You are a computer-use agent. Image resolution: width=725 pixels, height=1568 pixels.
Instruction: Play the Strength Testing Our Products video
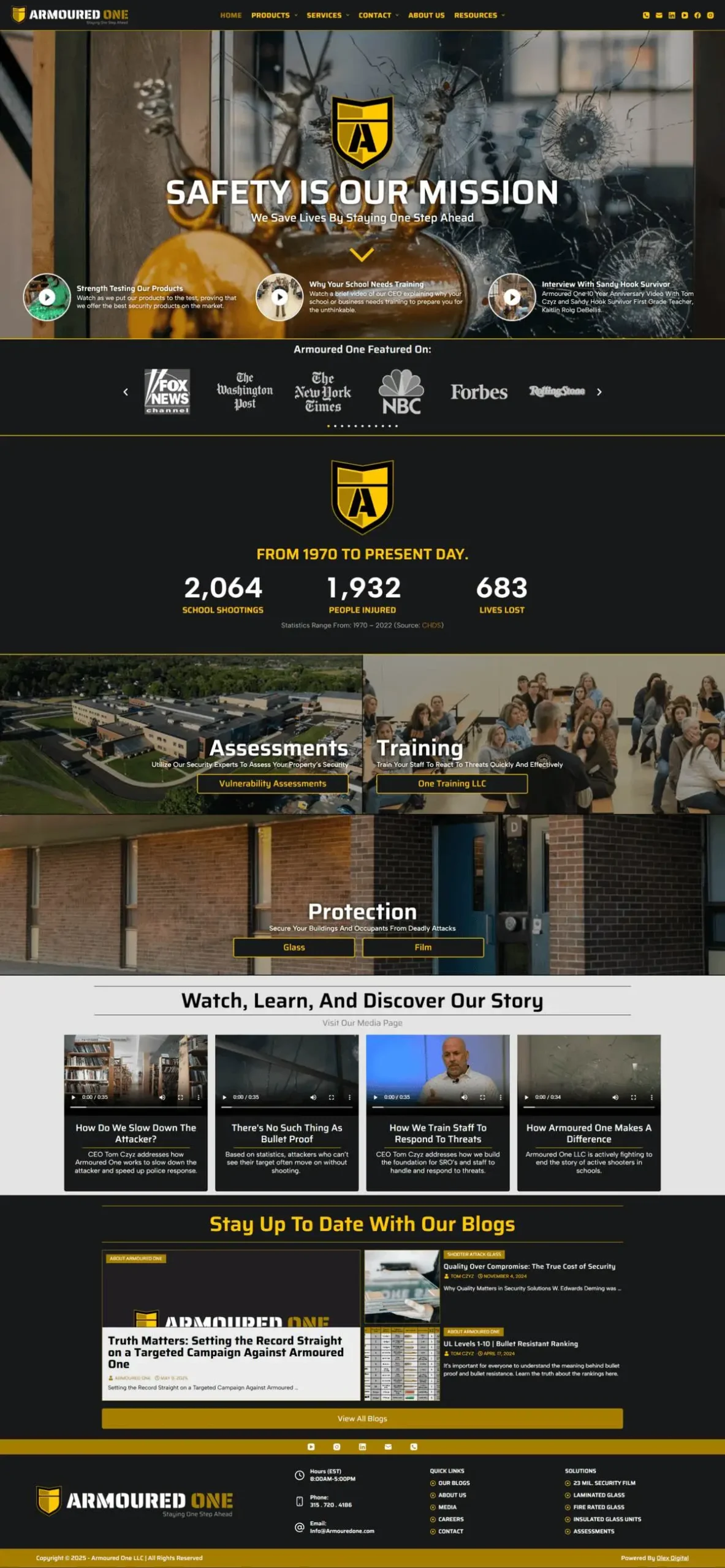47,297
